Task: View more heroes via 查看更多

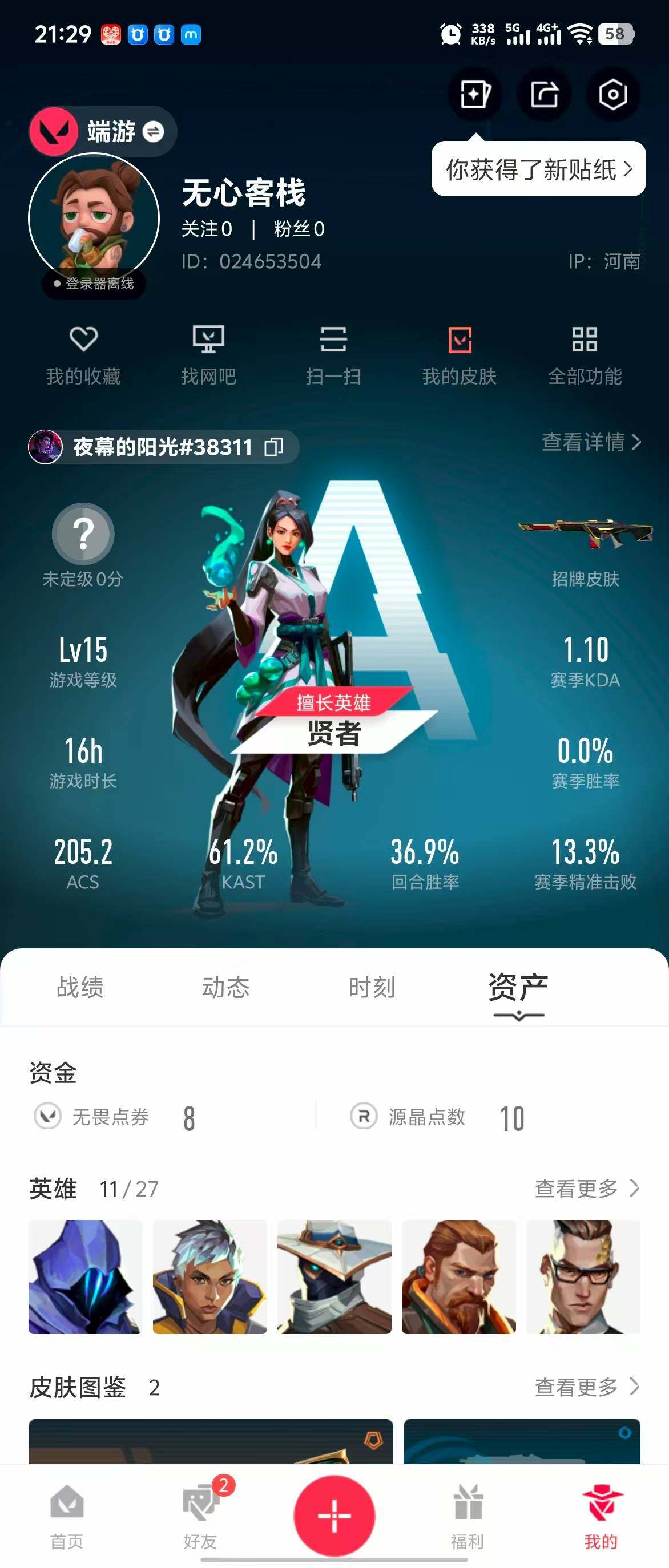Action: click(x=586, y=1188)
